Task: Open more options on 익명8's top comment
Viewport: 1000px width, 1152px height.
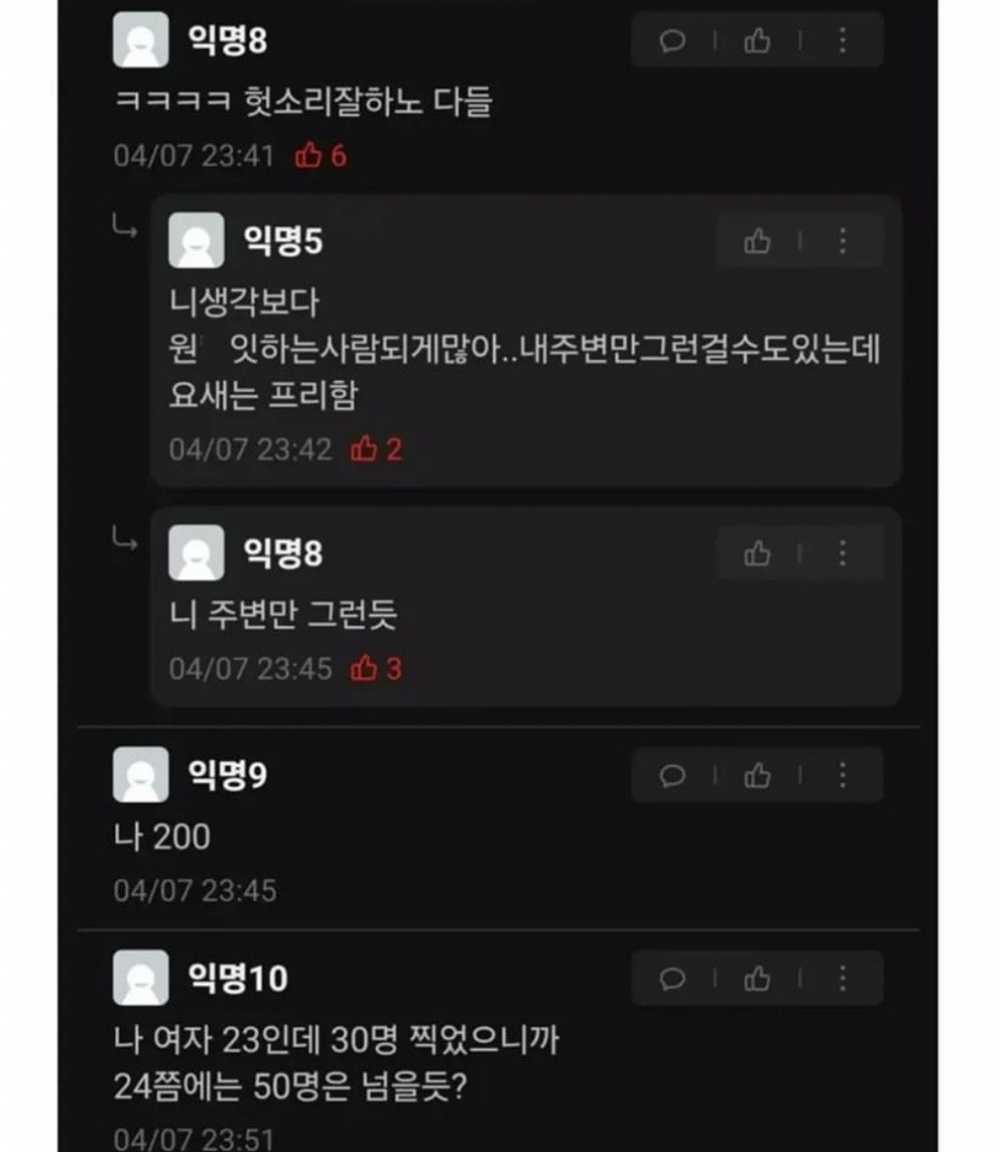Action: (842, 41)
